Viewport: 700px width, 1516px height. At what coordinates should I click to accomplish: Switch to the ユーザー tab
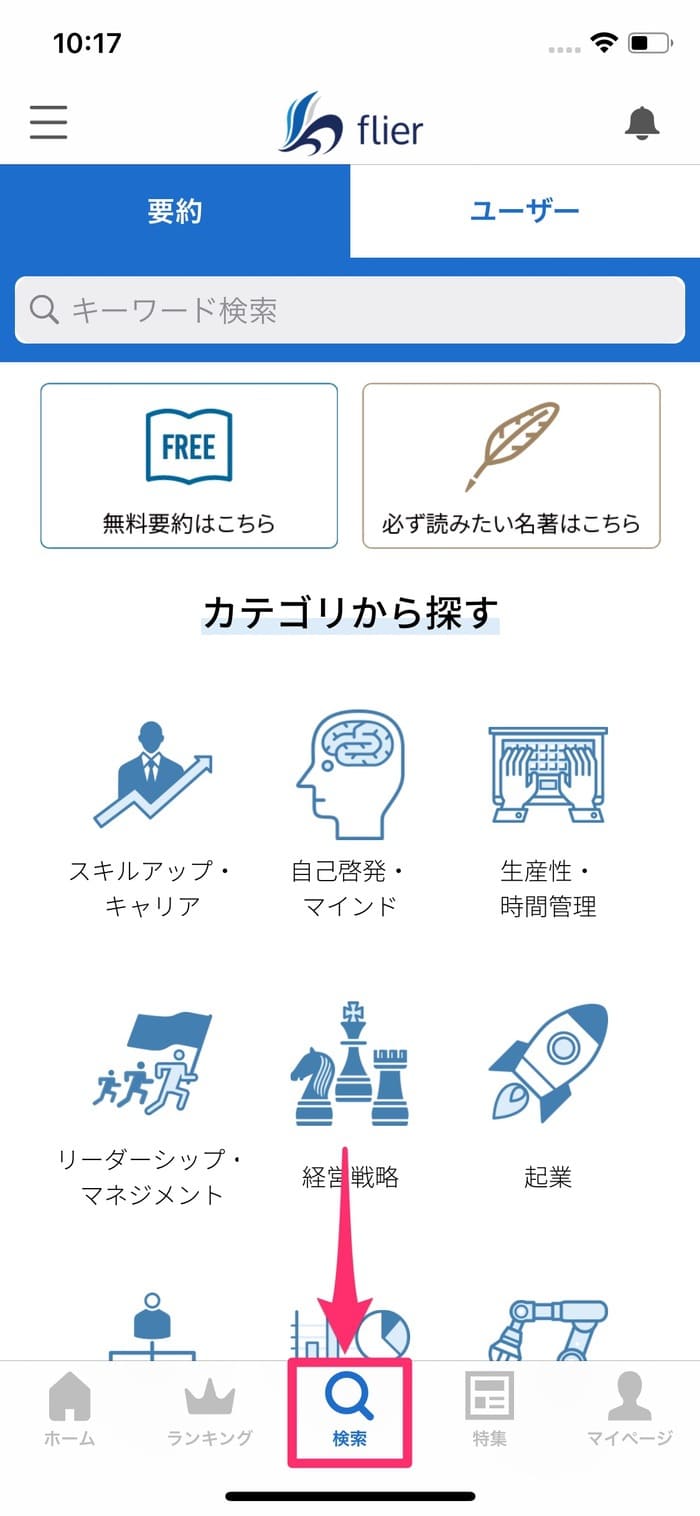pyautogui.click(x=525, y=211)
